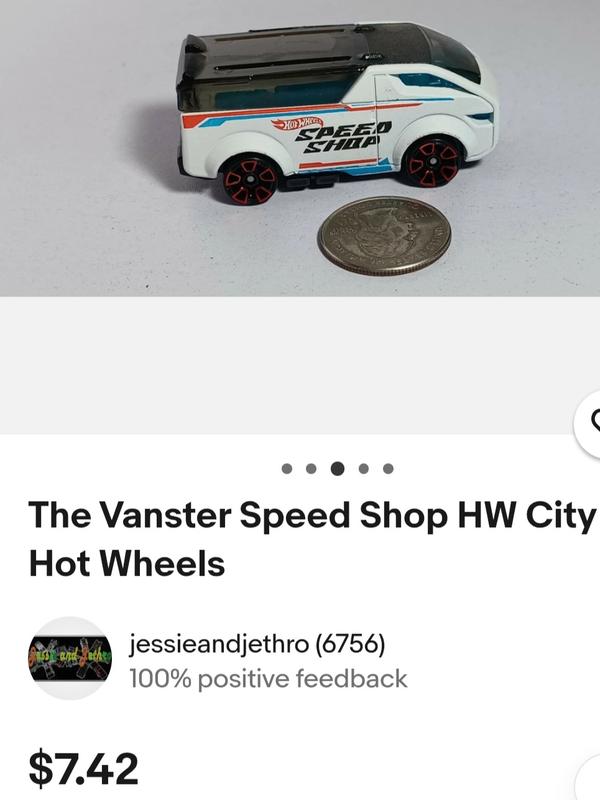Image resolution: width=600 pixels, height=800 pixels.
Task: Open the Vanster product photo full screen
Action: 300,150
